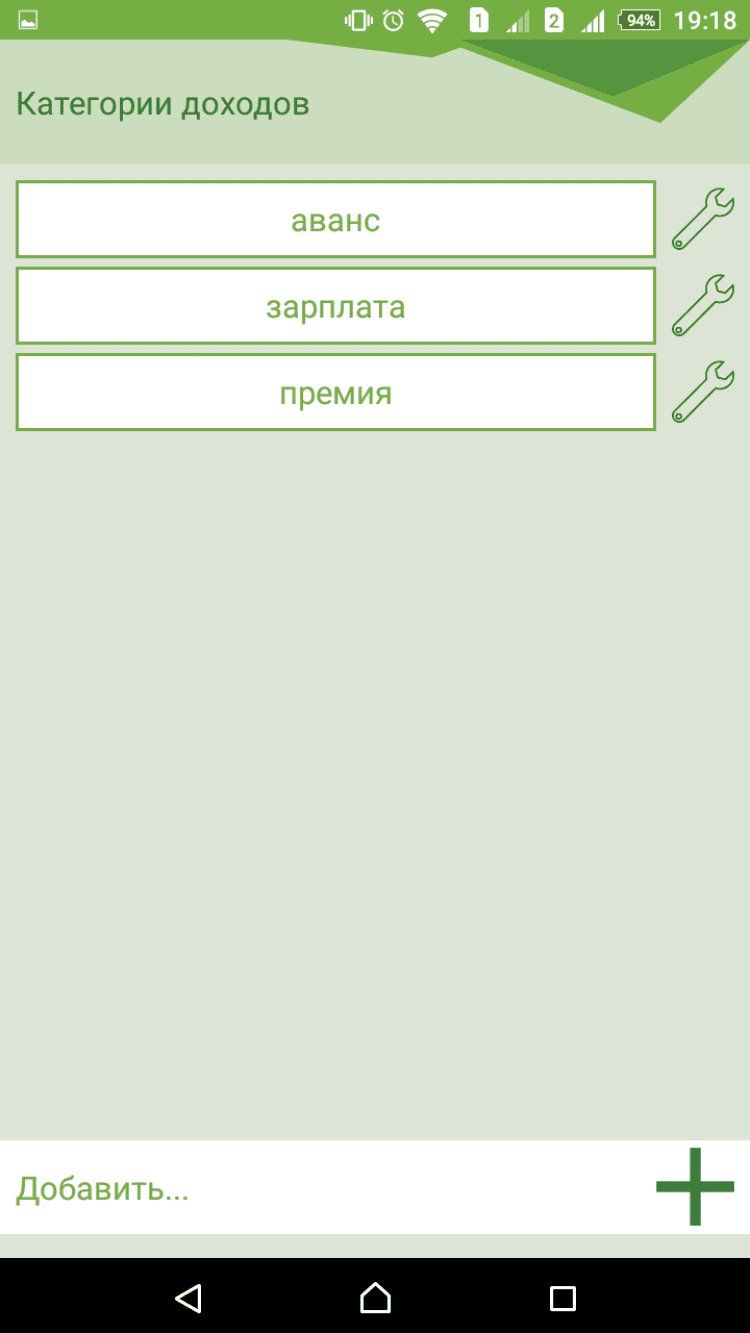Select the премия category
The height and width of the screenshot is (1333, 750).
335,392
